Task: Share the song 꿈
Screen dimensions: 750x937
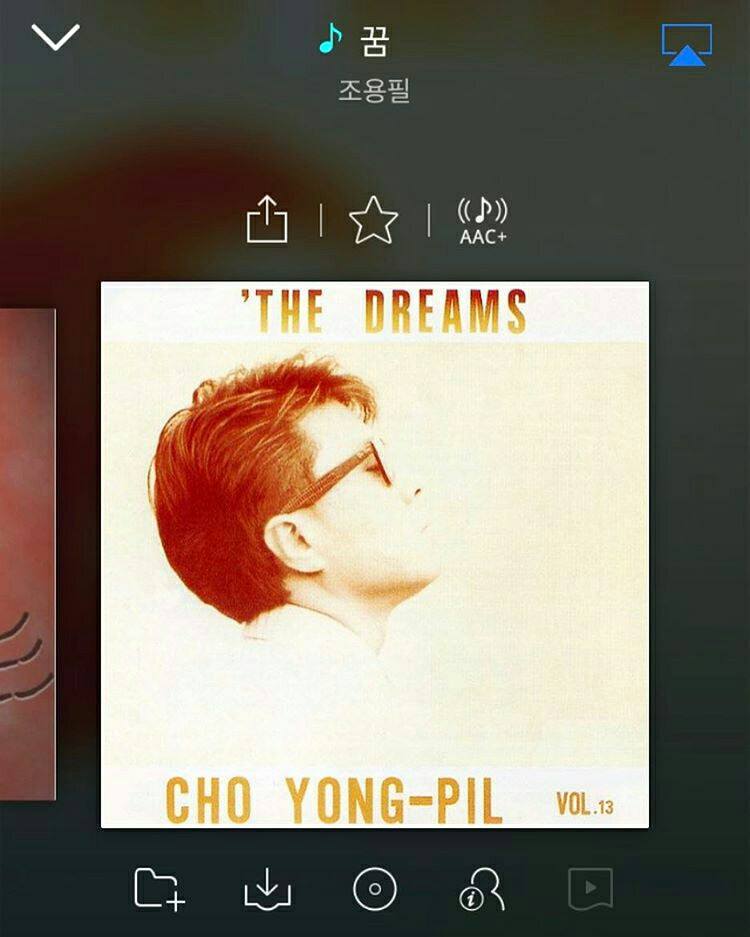Action: pyautogui.click(x=267, y=220)
